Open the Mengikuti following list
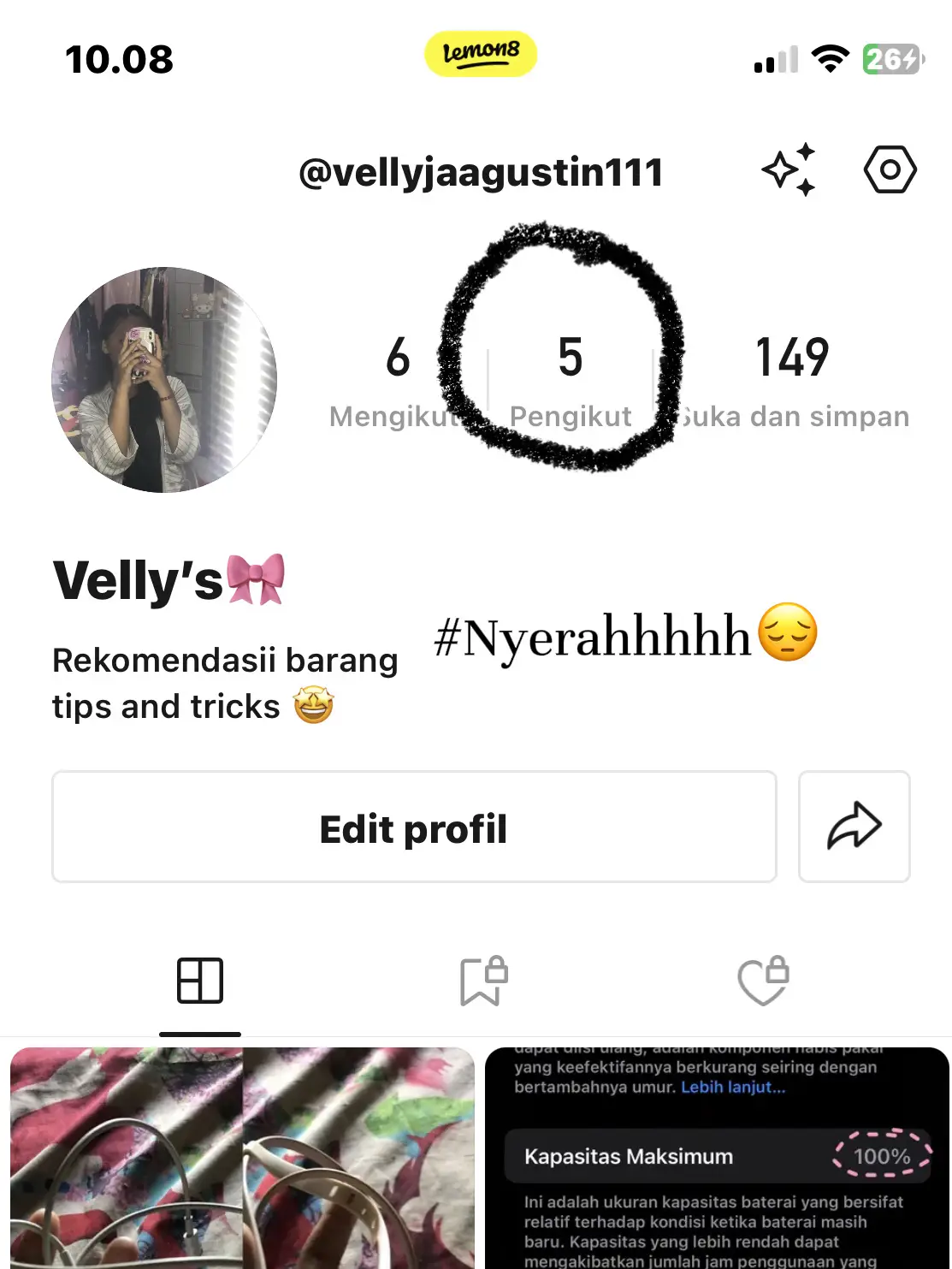The image size is (952, 1269). pyautogui.click(x=397, y=381)
